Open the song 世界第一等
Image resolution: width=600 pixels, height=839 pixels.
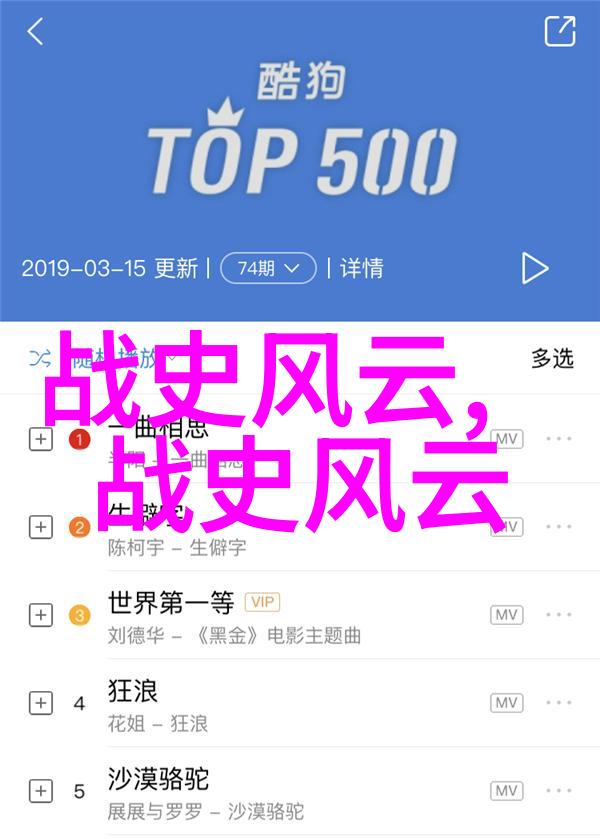(x=171, y=603)
